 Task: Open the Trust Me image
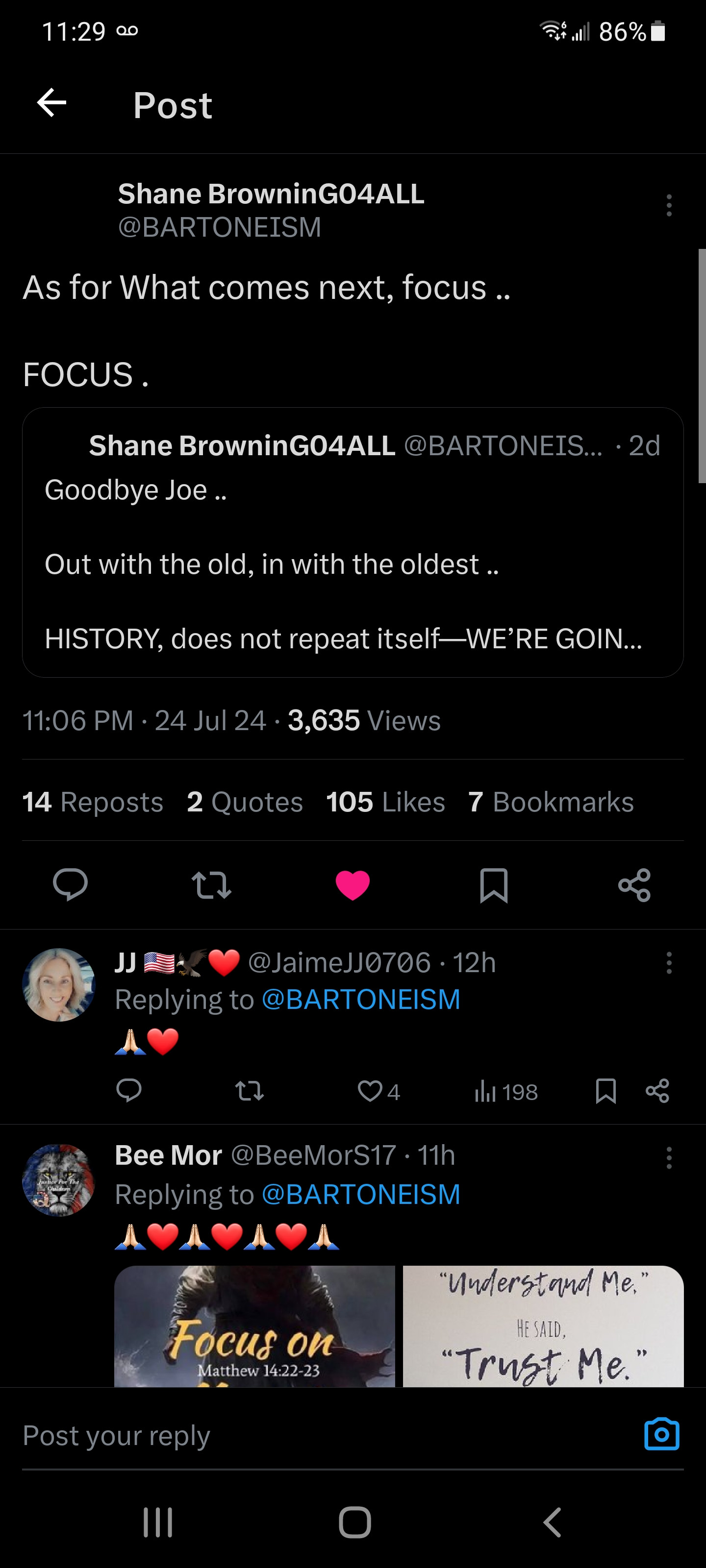[543, 1326]
